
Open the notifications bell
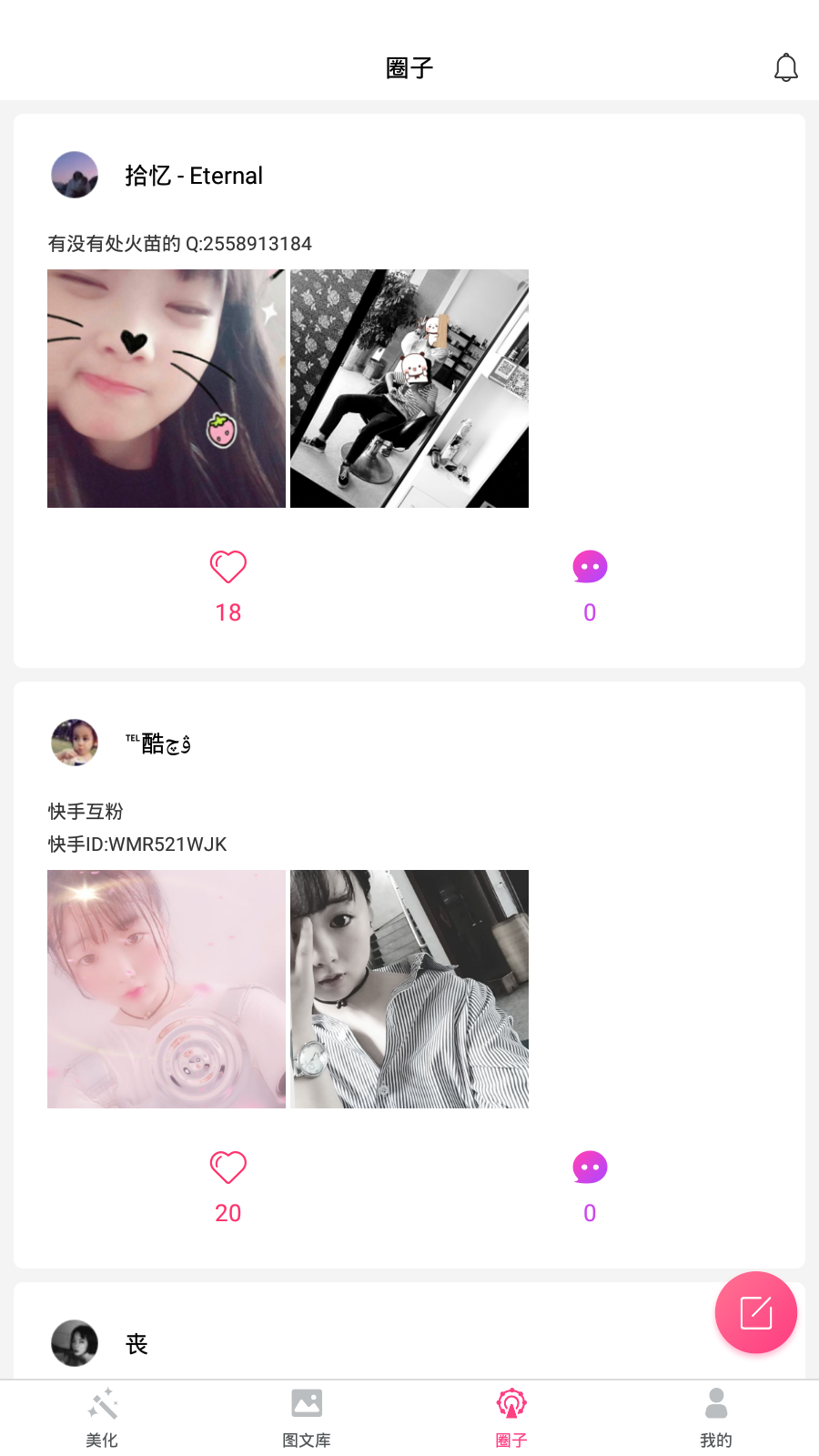785,67
